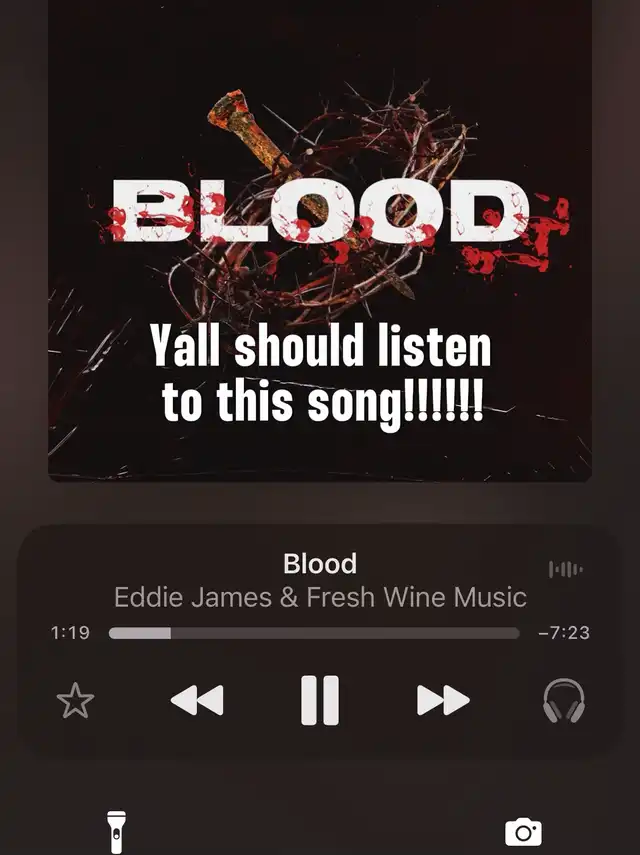This screenshot has height=855, width=640.
Task: Skip to the next track
Action: coord(443,700)
